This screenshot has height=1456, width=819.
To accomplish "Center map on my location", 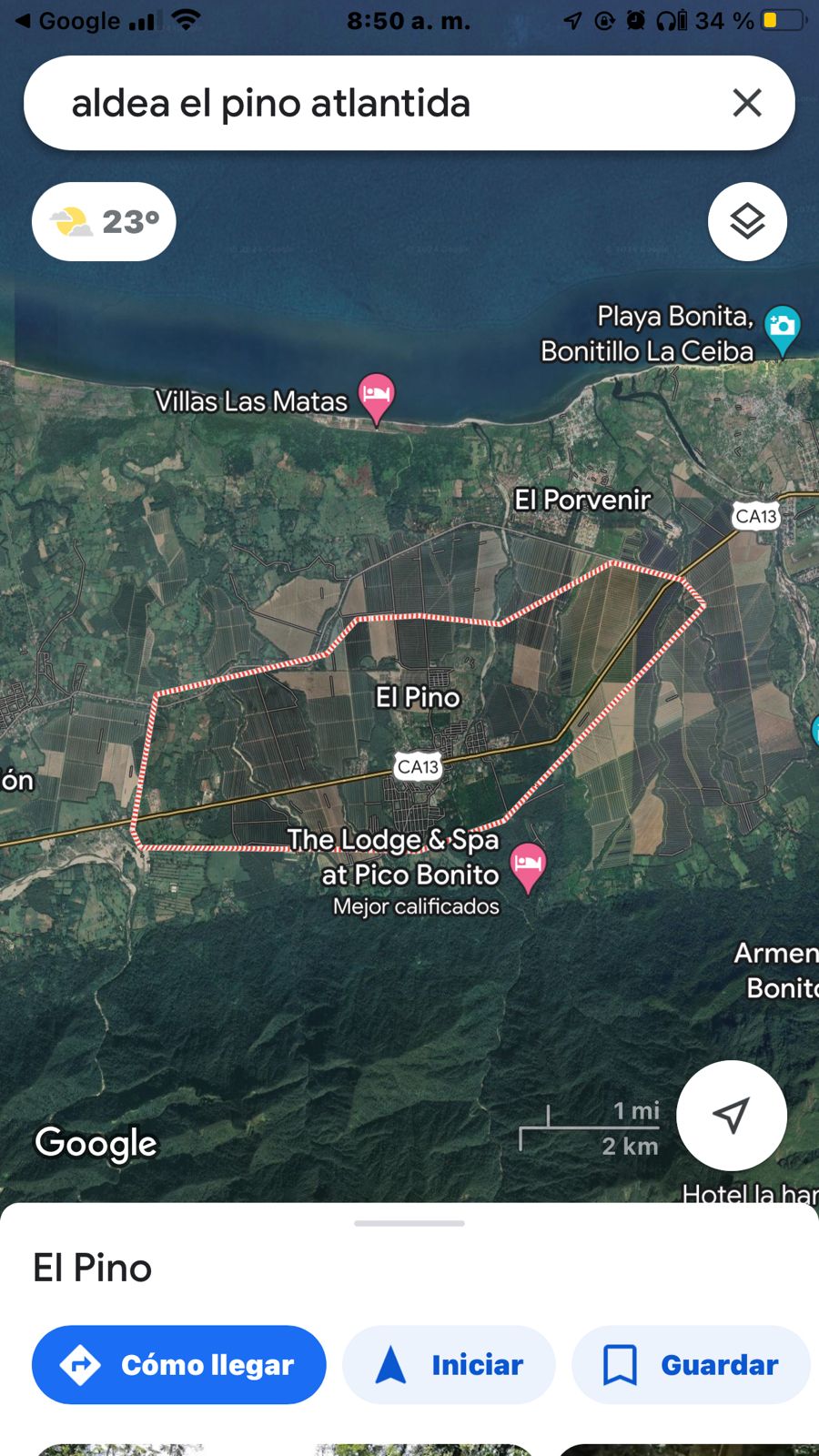I will [731, 1115].
